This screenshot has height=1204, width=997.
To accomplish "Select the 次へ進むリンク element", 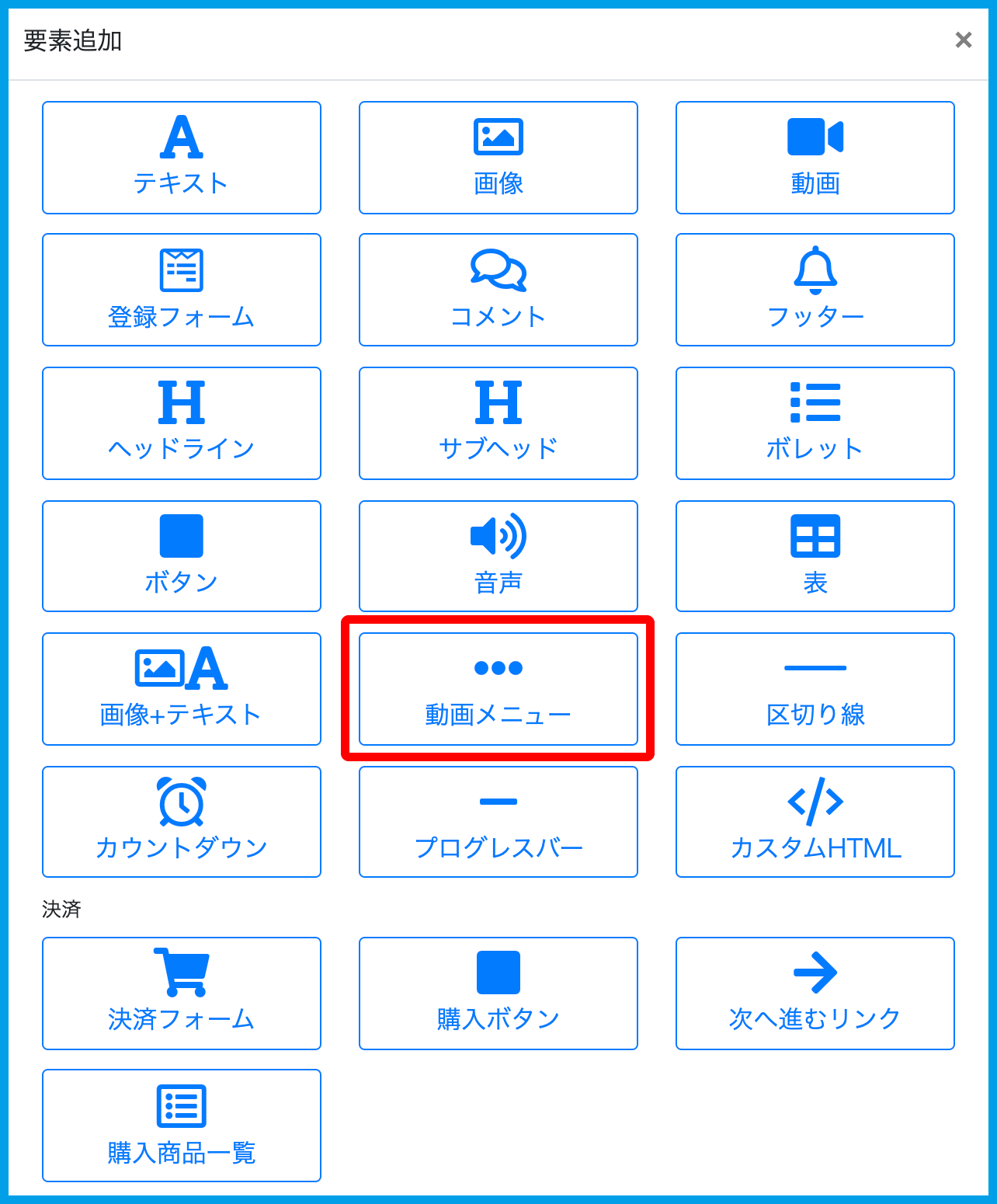I will pyautogui.click(x=815, y=993).
